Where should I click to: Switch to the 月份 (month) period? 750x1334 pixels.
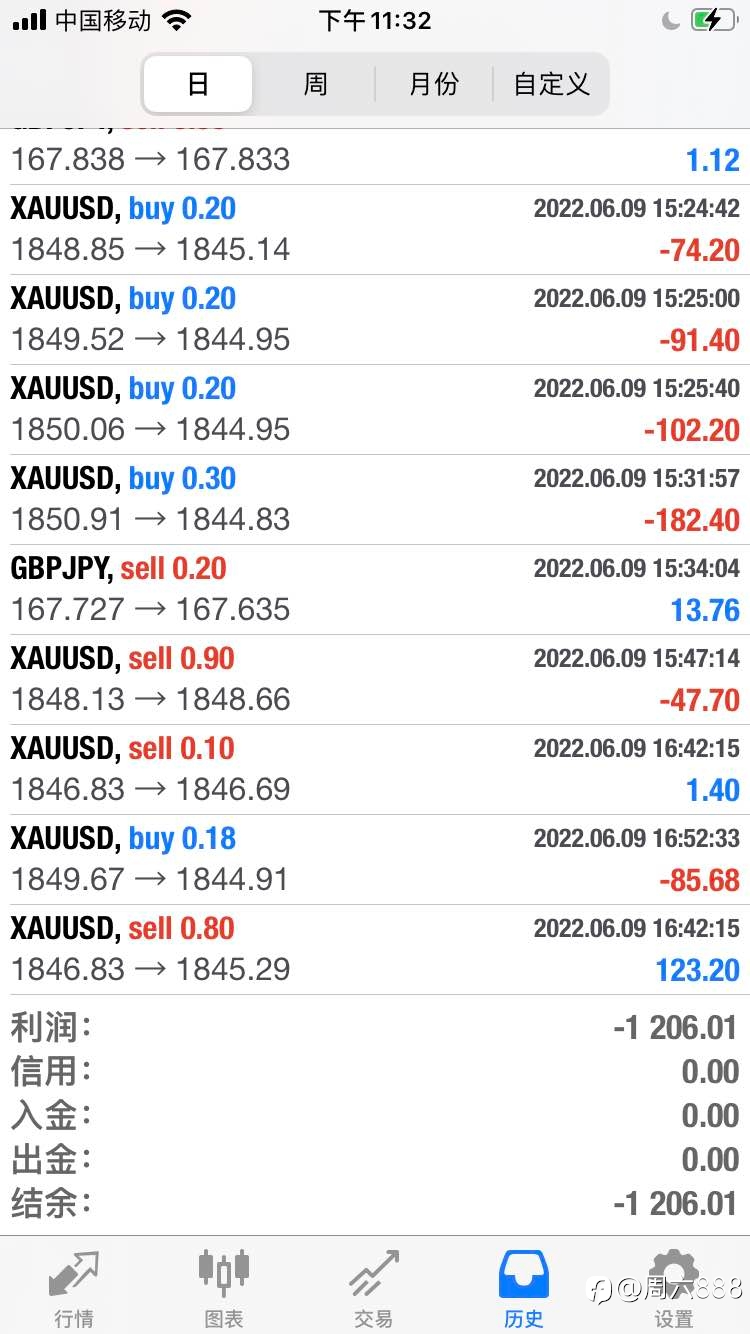434,84
